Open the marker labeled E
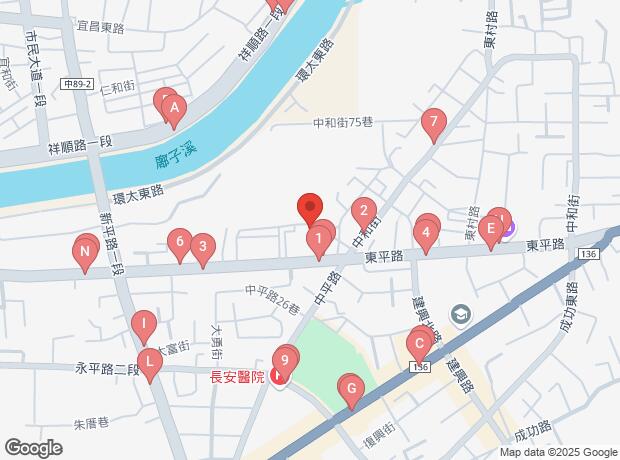 point(490,229)
